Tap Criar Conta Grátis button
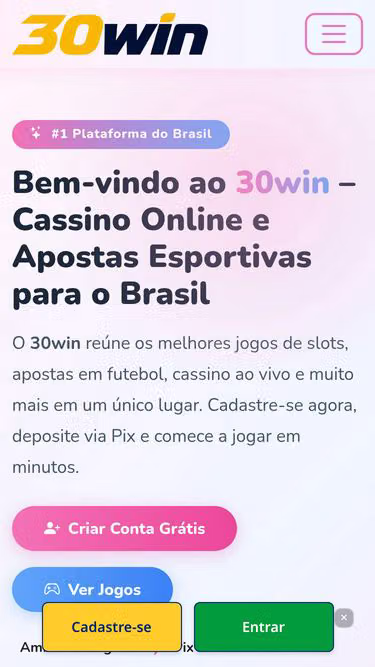 (124, 528)
